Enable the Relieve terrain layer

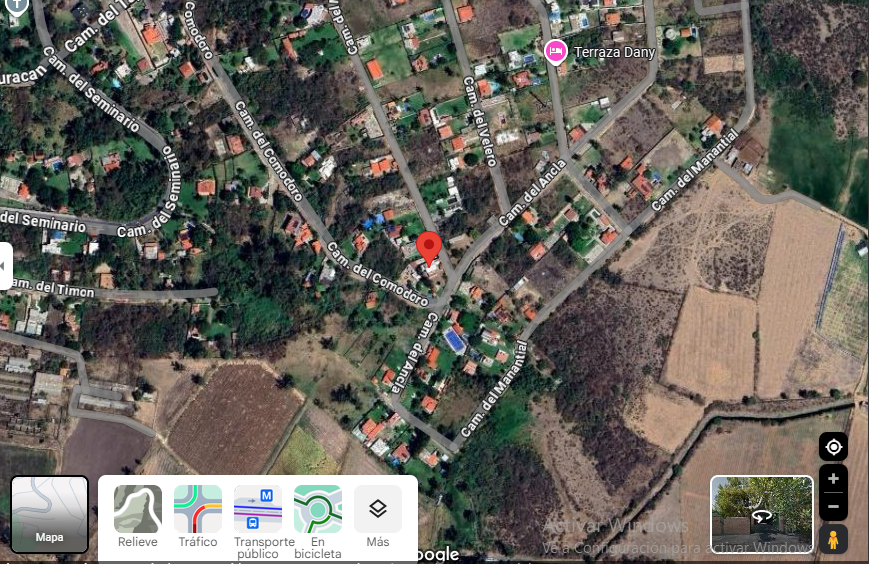(137, 517)
